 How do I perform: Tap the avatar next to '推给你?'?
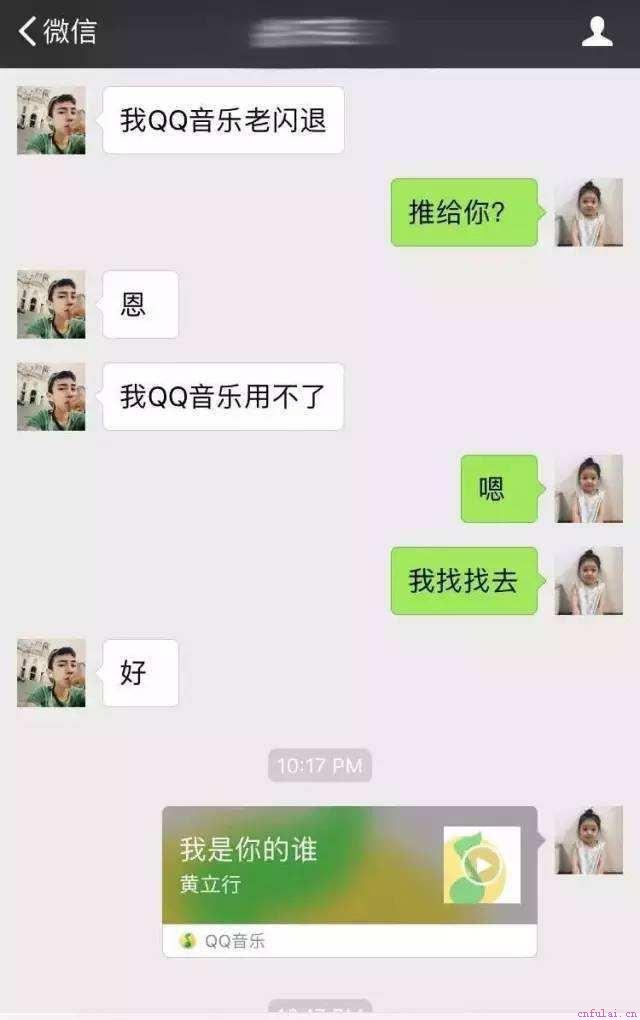(x=589, y=212)
